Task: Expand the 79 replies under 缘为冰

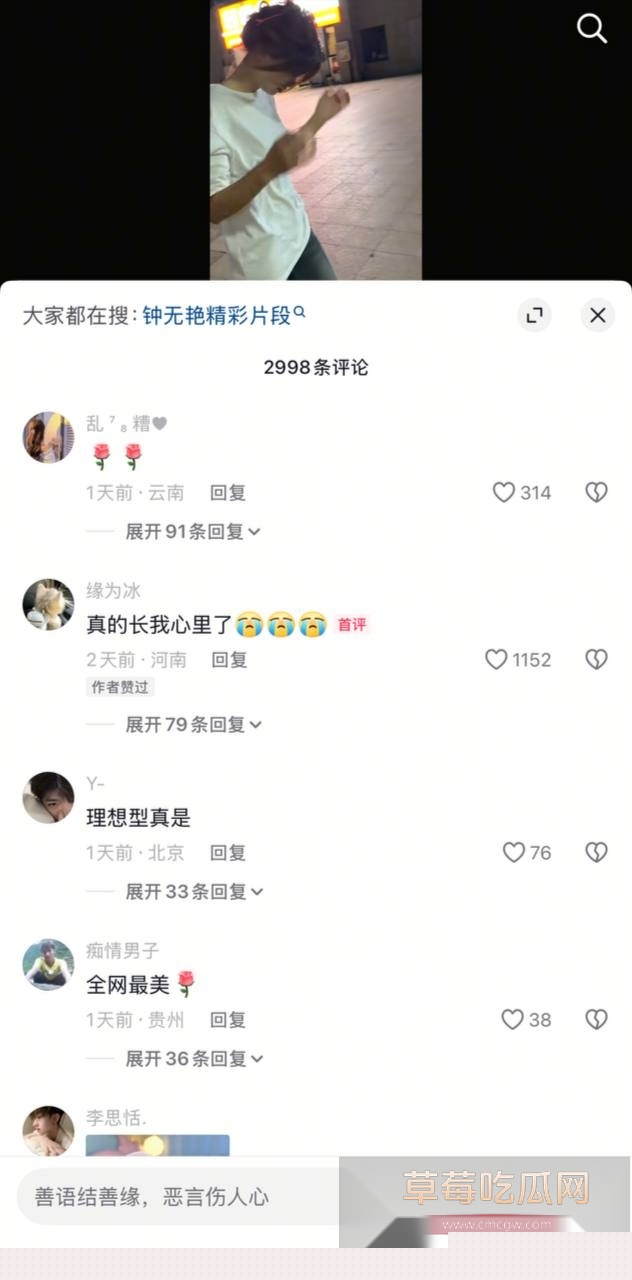Action: pos(192,724)
